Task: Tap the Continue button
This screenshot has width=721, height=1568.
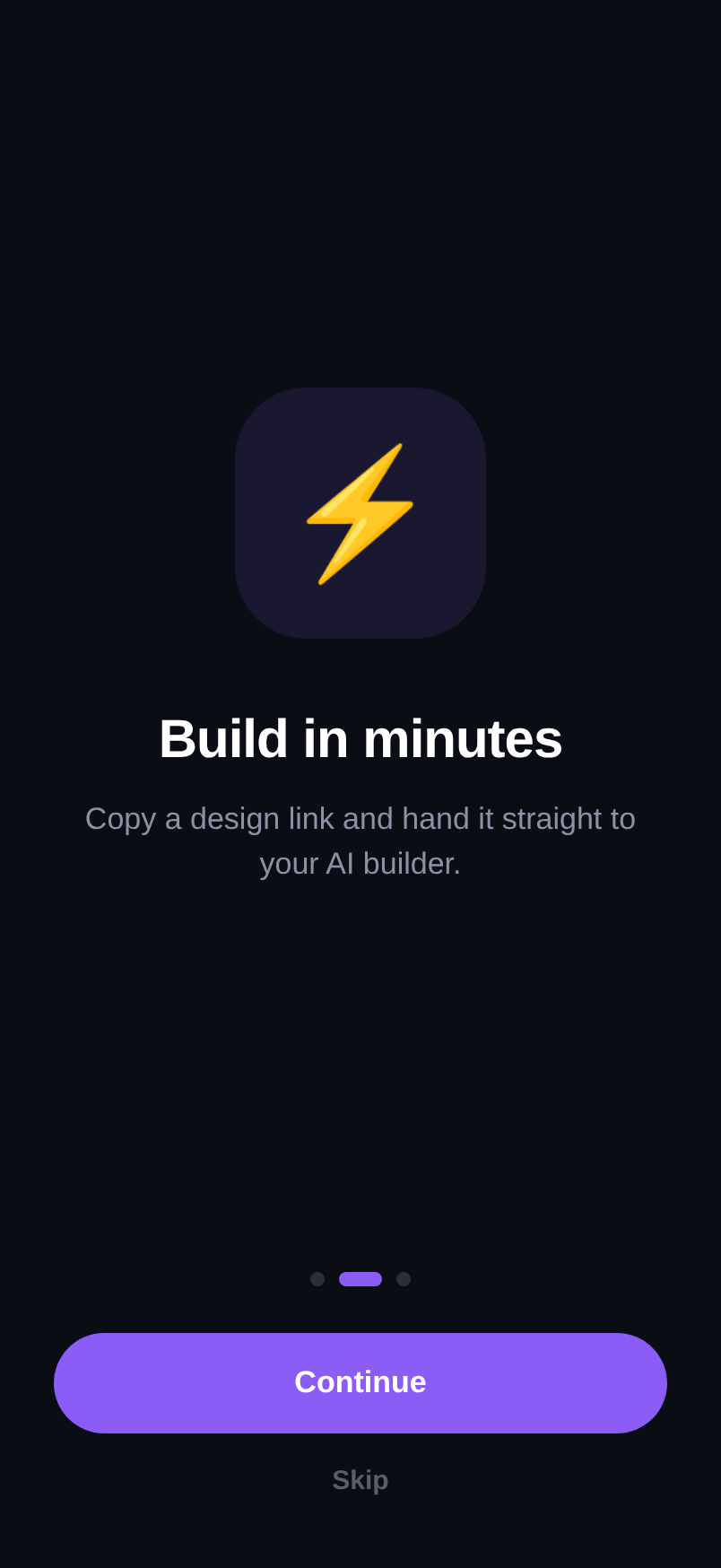Action: (x=360, y=1382)
